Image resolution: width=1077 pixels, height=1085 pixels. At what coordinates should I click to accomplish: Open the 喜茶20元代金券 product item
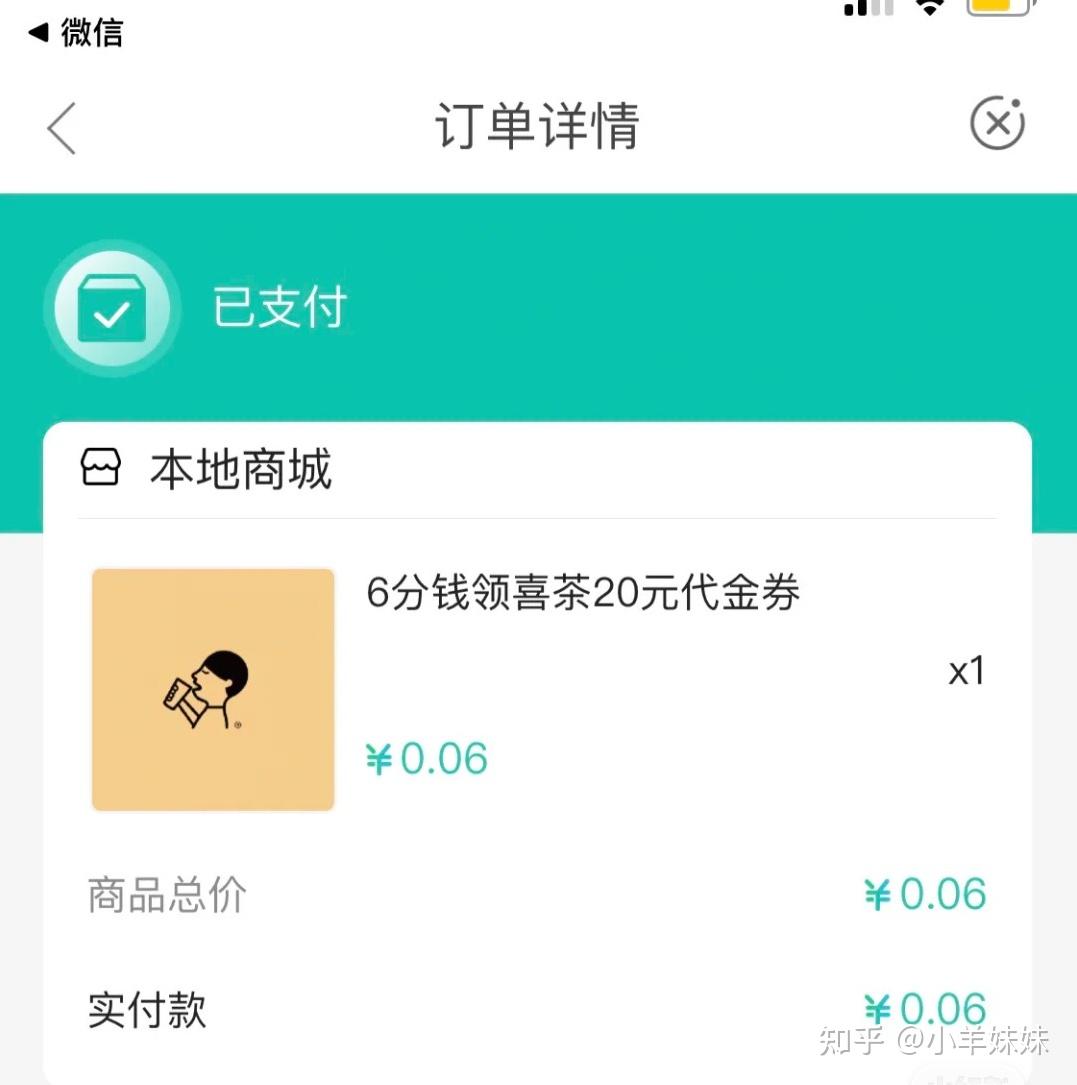(583, 594)
